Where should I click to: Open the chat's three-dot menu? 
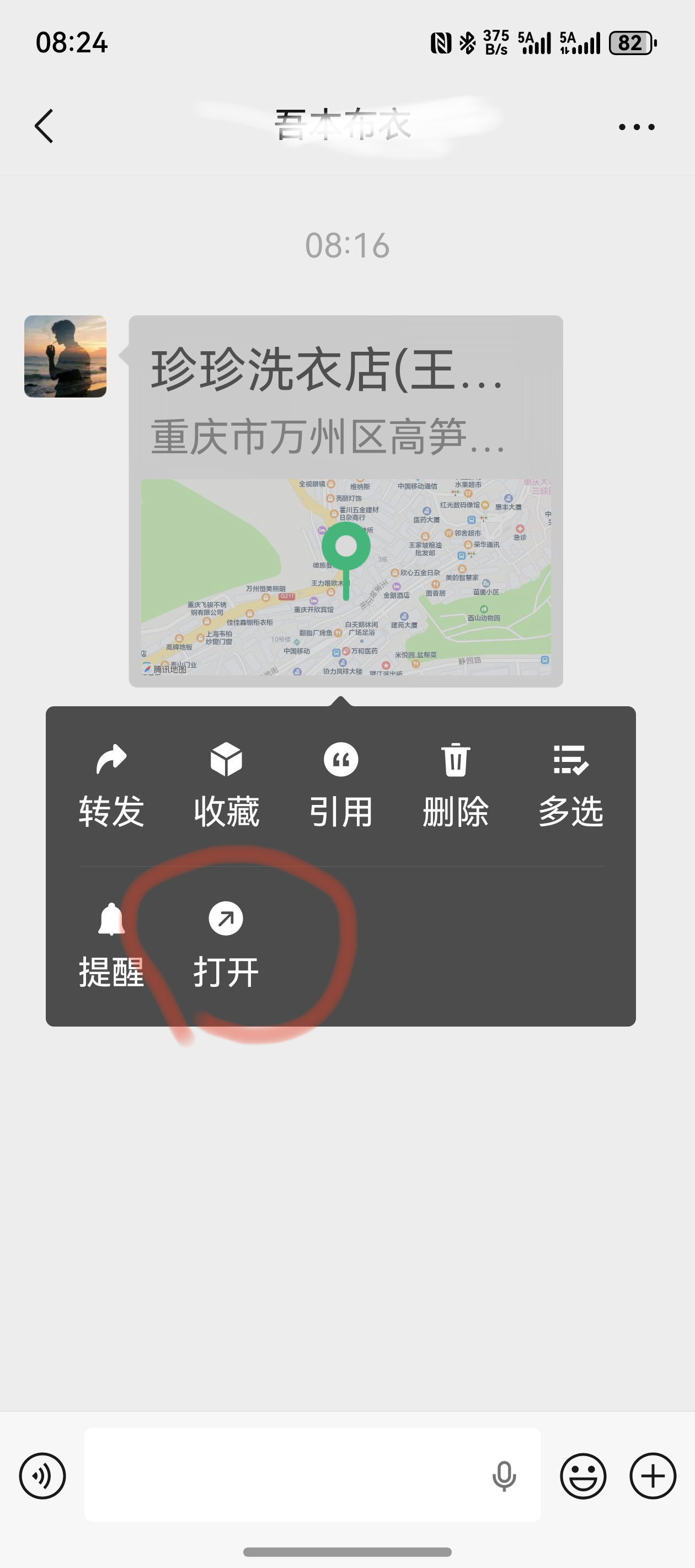click(x=636, y=127)
